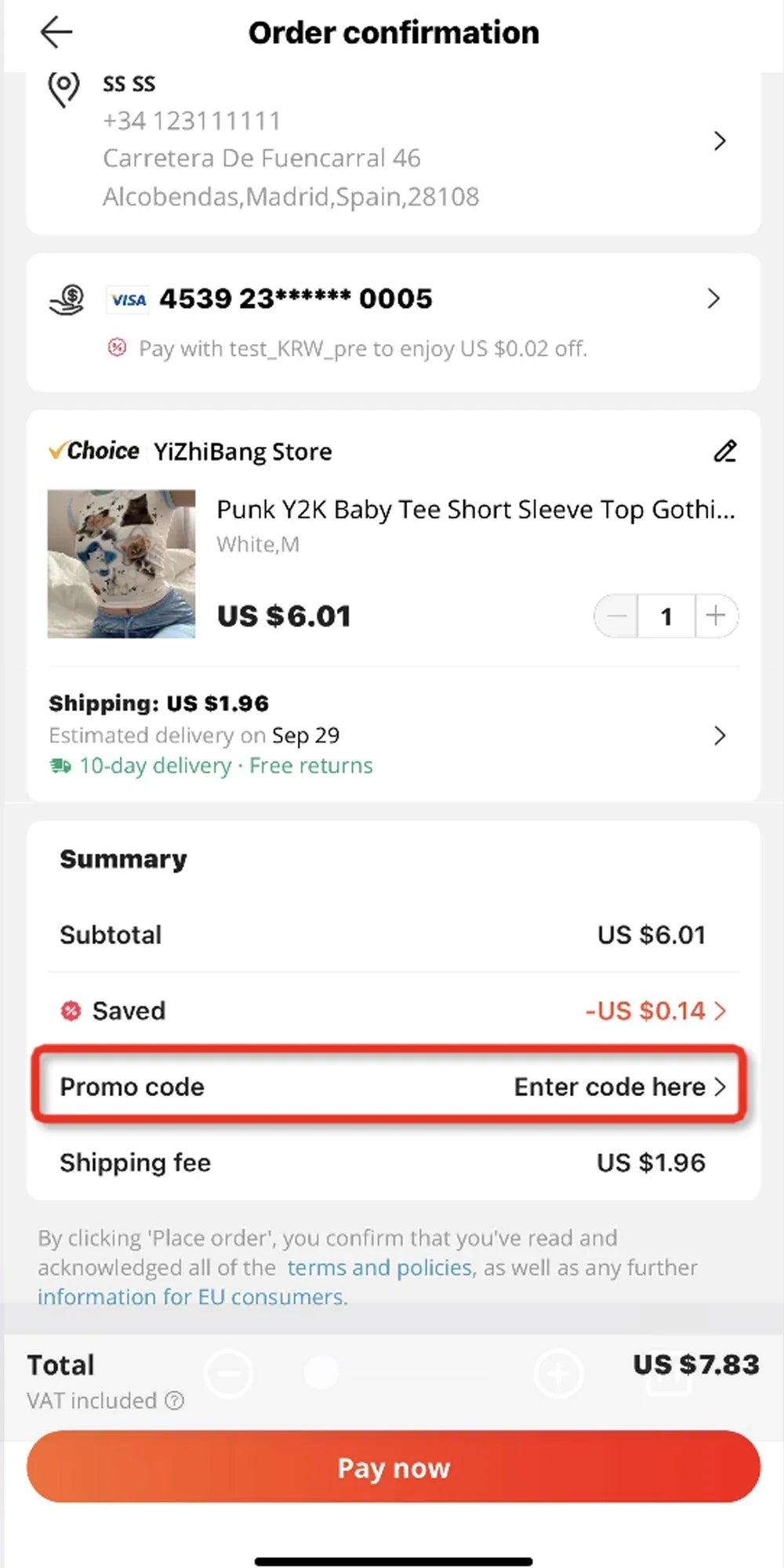
Task: Enter a promo code
Action: pos(619,1087)
